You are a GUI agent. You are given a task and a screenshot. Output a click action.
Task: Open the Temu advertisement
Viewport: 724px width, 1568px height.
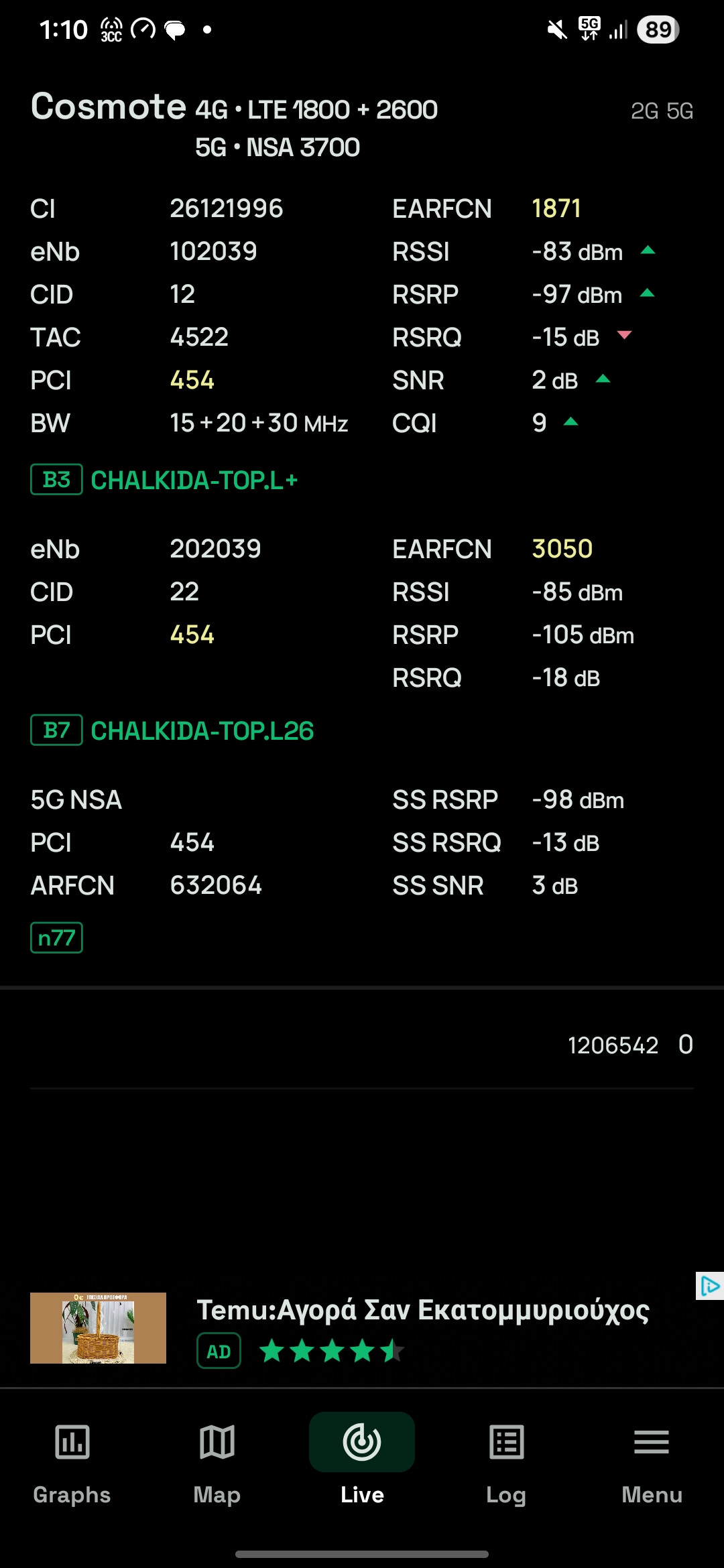pos(422,1311)
